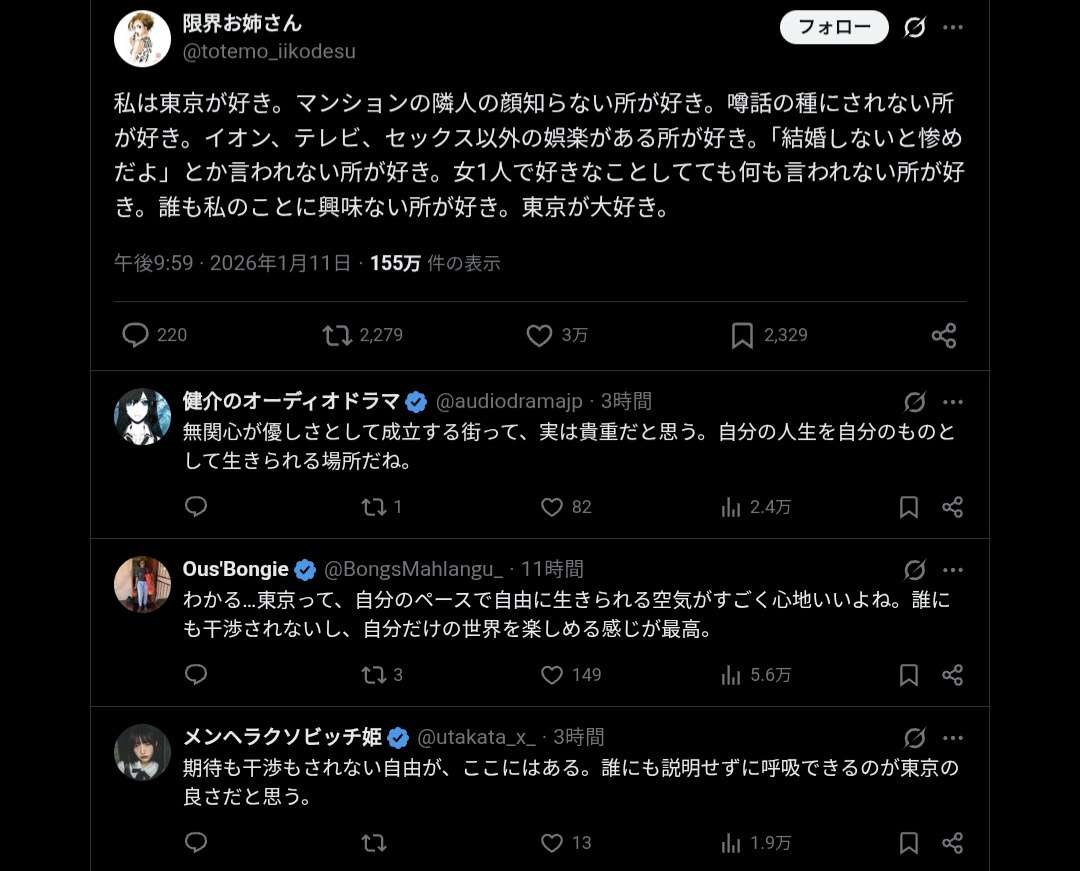View メンヘラクソビッチ姫's avatar profile
The image size is (1080, 871).
click(142, 752)
